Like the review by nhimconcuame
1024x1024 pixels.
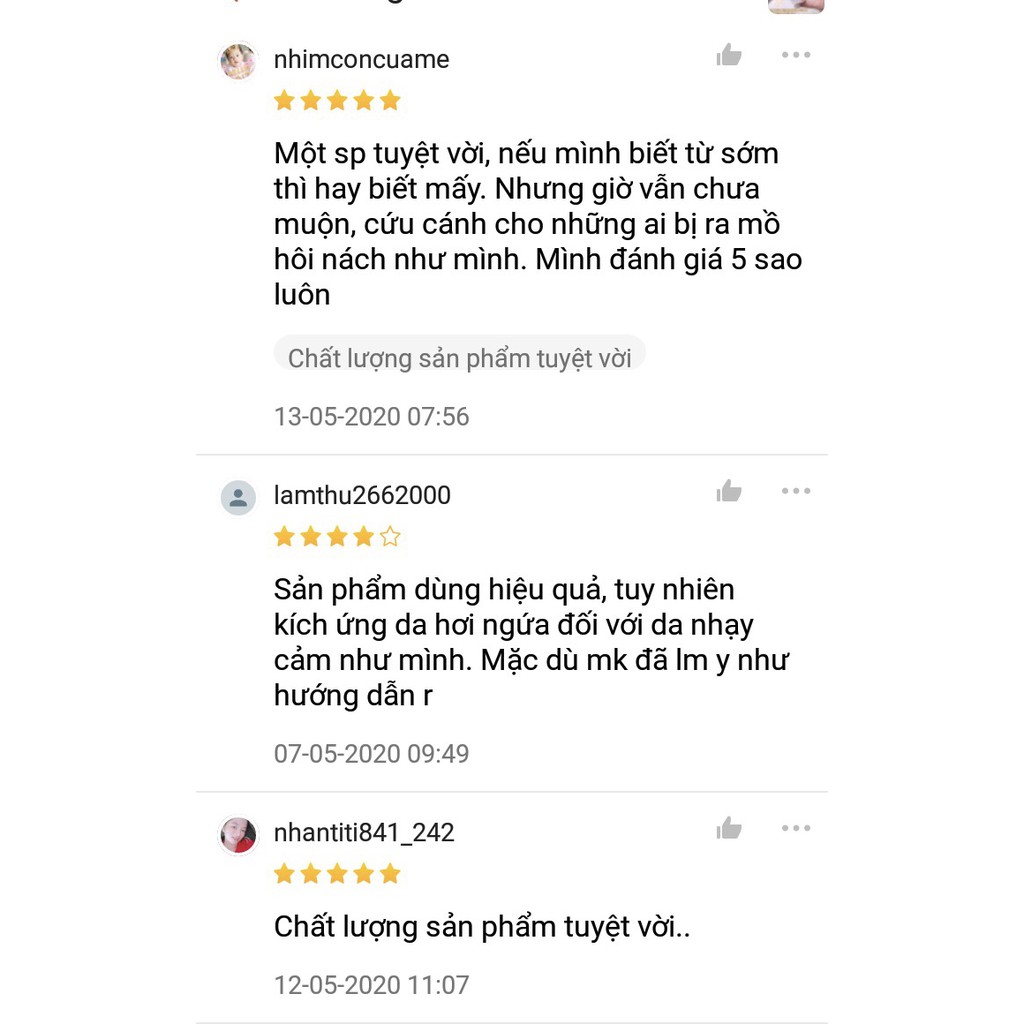(x=729, y=56)
